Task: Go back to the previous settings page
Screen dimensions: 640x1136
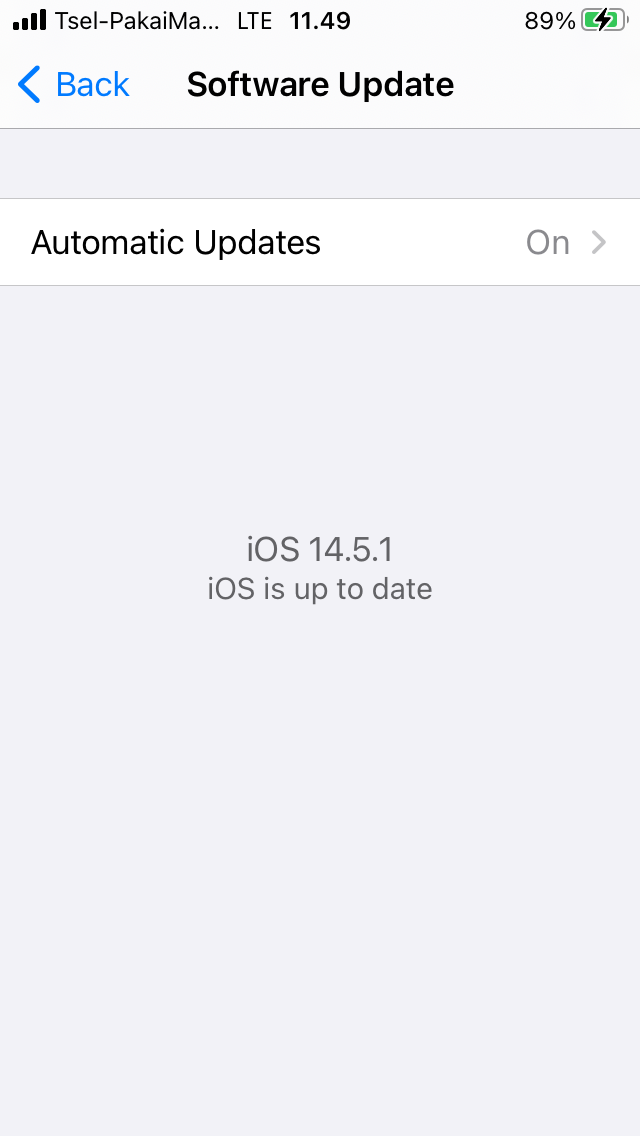Action: pyautogui.click(x=74, y=85)
